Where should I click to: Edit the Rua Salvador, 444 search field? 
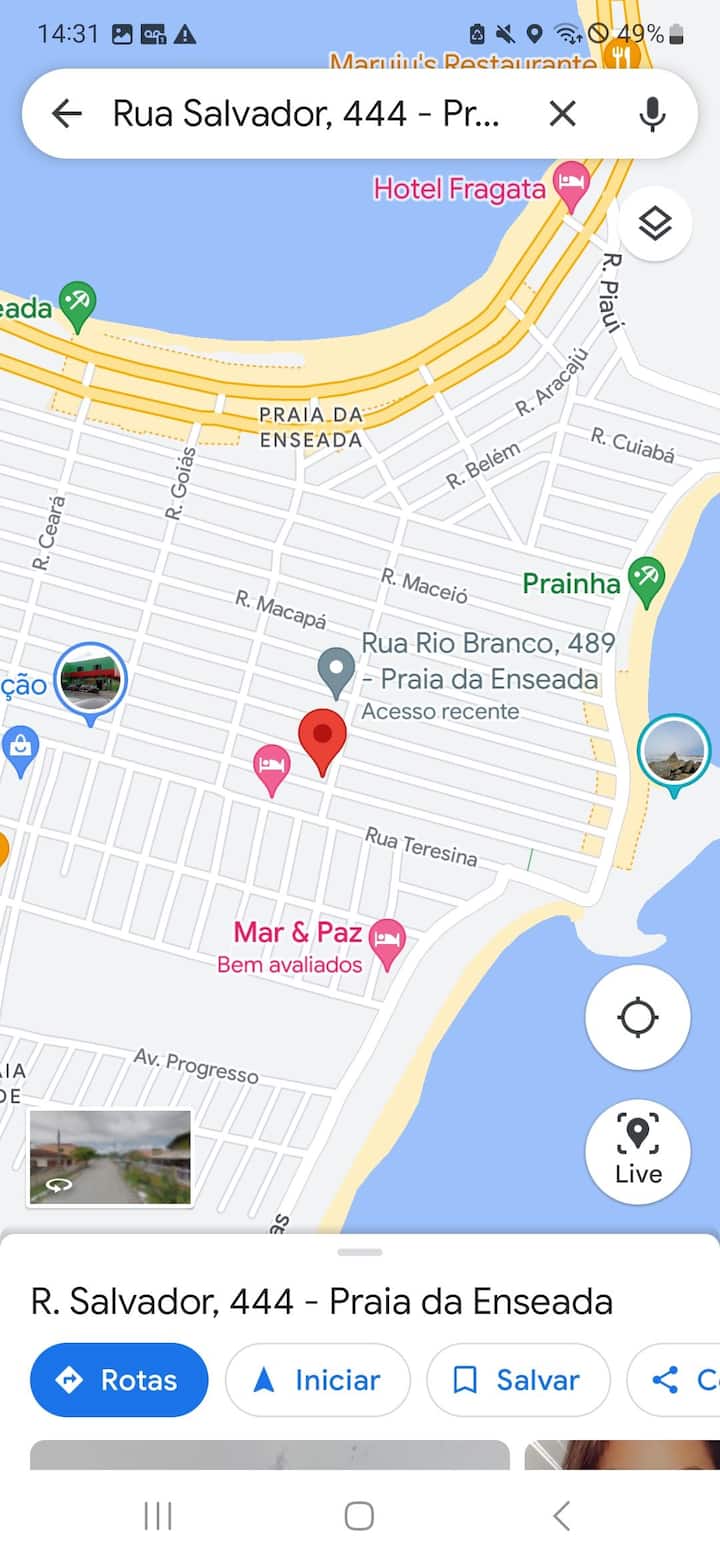[310, 114]
